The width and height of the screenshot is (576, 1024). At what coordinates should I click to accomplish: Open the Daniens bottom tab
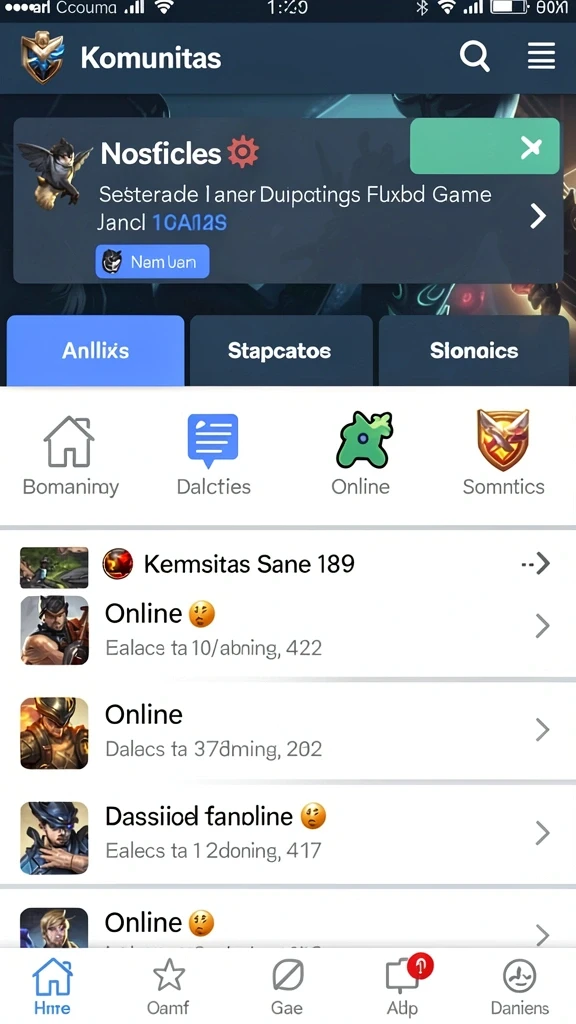point(520,986)
